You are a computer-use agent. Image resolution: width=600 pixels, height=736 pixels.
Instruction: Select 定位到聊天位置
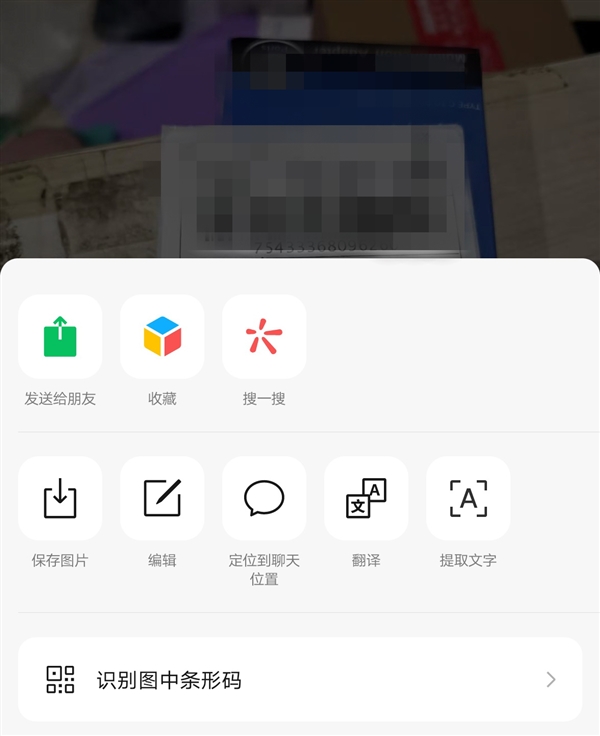[x=264, y=498]
